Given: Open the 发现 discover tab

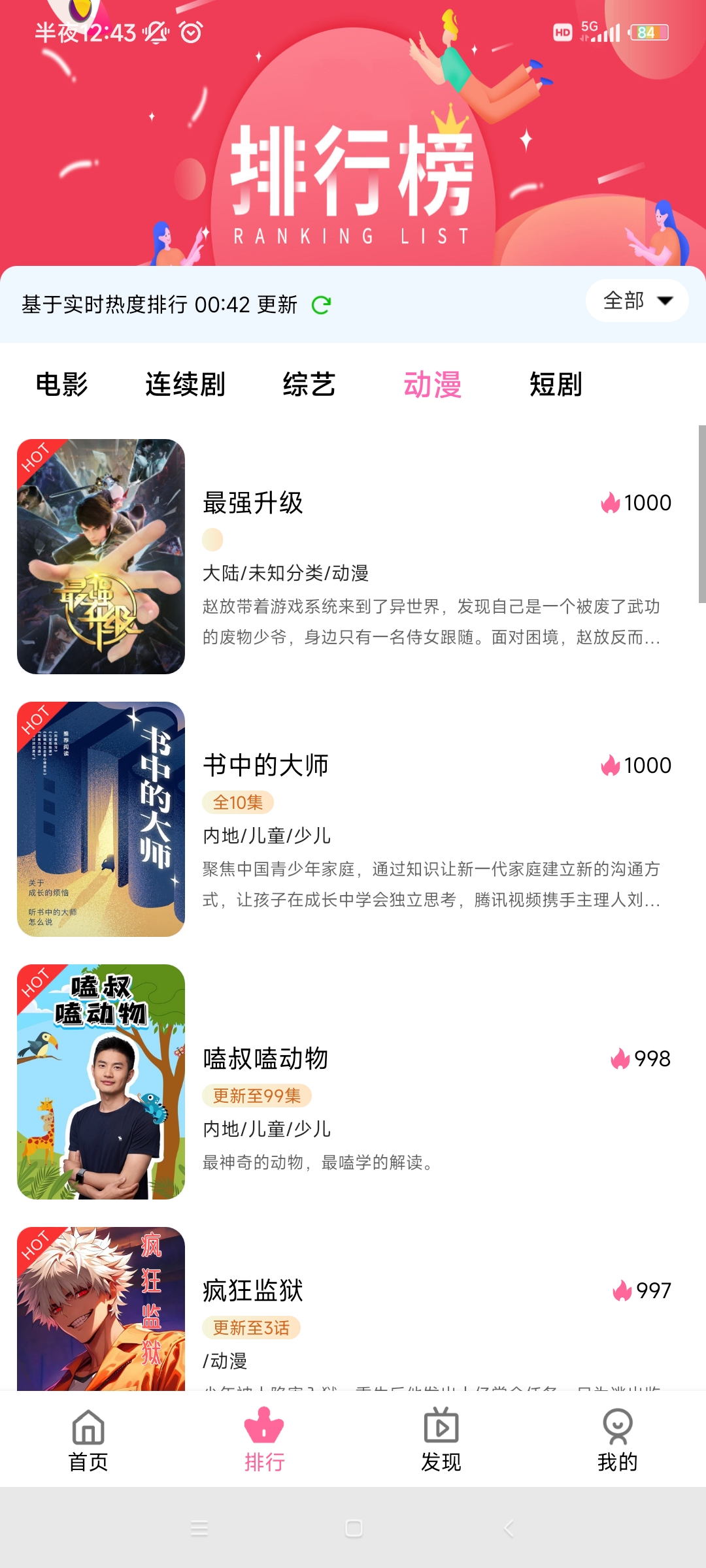Looking at the screenshot, I should (441, 1440).
